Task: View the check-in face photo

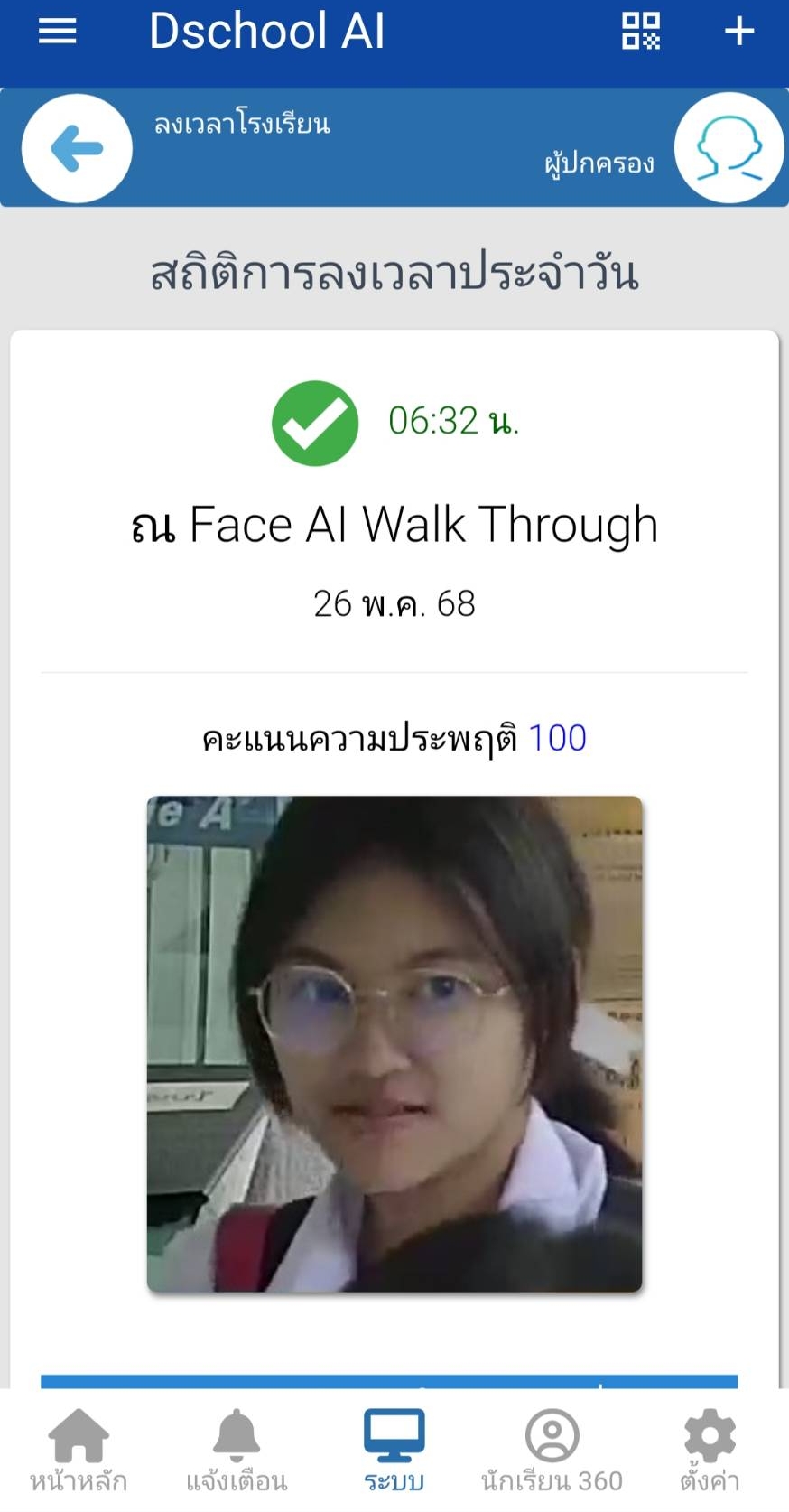Action: 394,1043
